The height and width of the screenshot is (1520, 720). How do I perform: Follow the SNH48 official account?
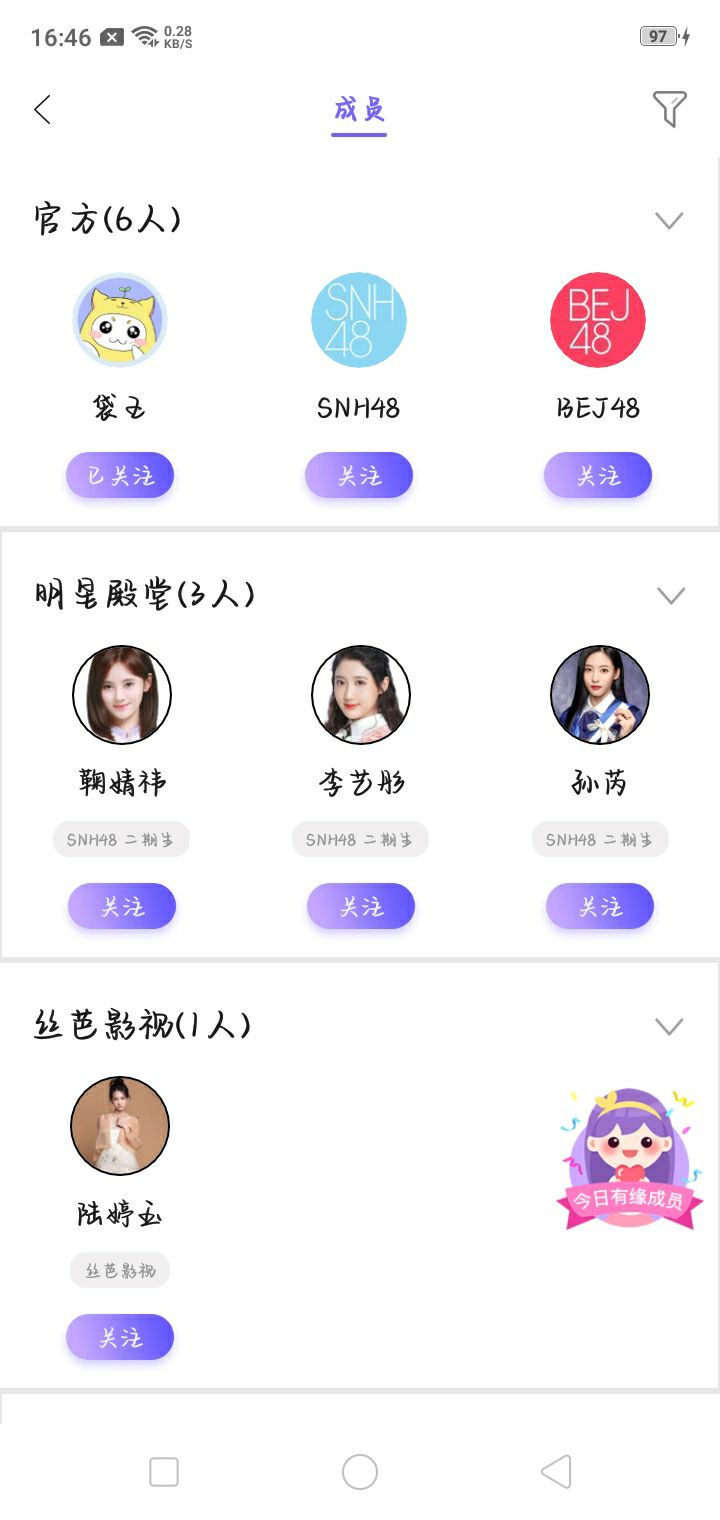point(359,476)
